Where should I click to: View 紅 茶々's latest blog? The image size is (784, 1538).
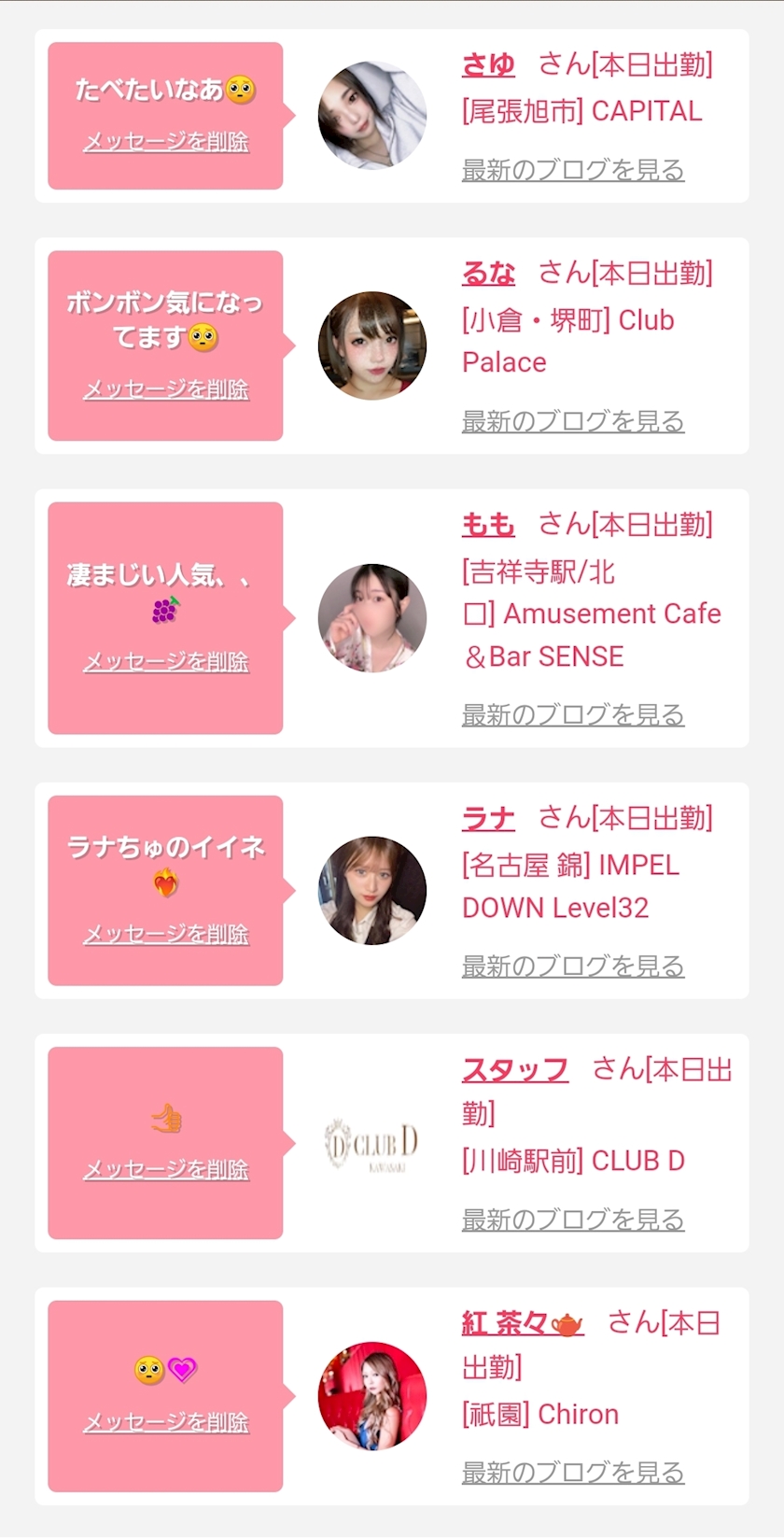coord(573,1473)
